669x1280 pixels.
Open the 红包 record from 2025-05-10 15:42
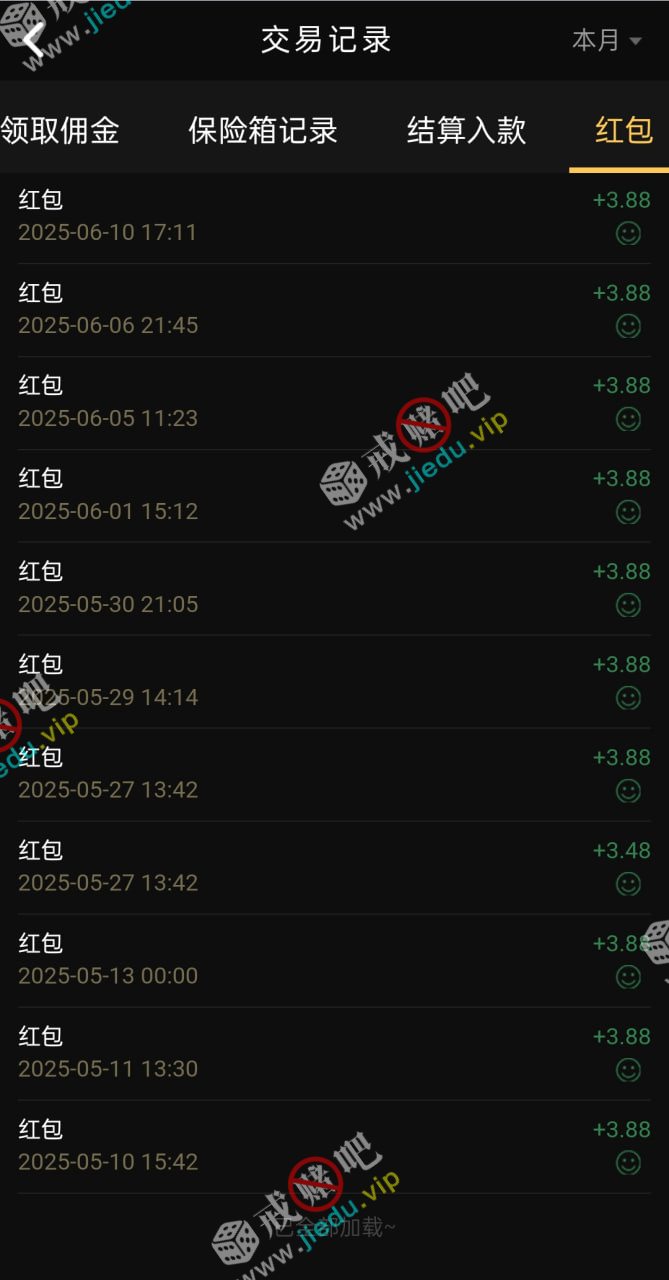point(334,1146)
